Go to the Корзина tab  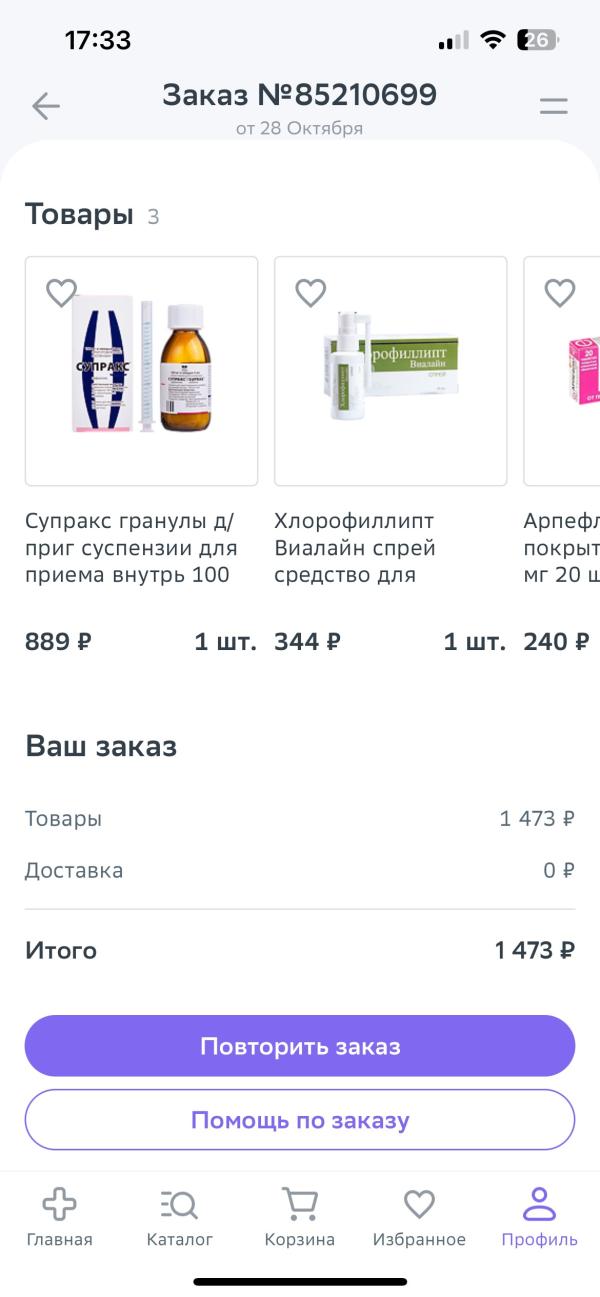[300, 1217]
